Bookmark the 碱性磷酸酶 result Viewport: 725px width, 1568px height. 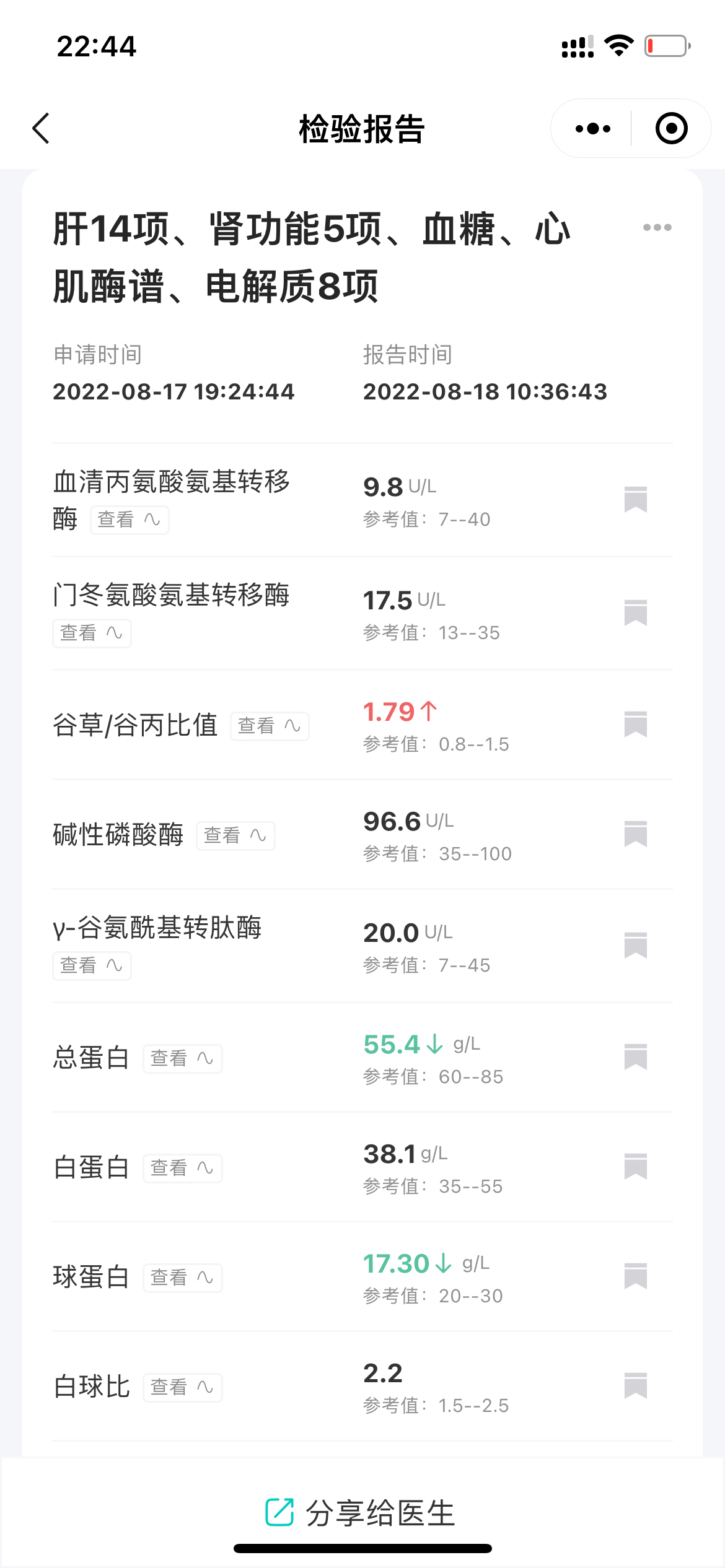tap(636, 835)
